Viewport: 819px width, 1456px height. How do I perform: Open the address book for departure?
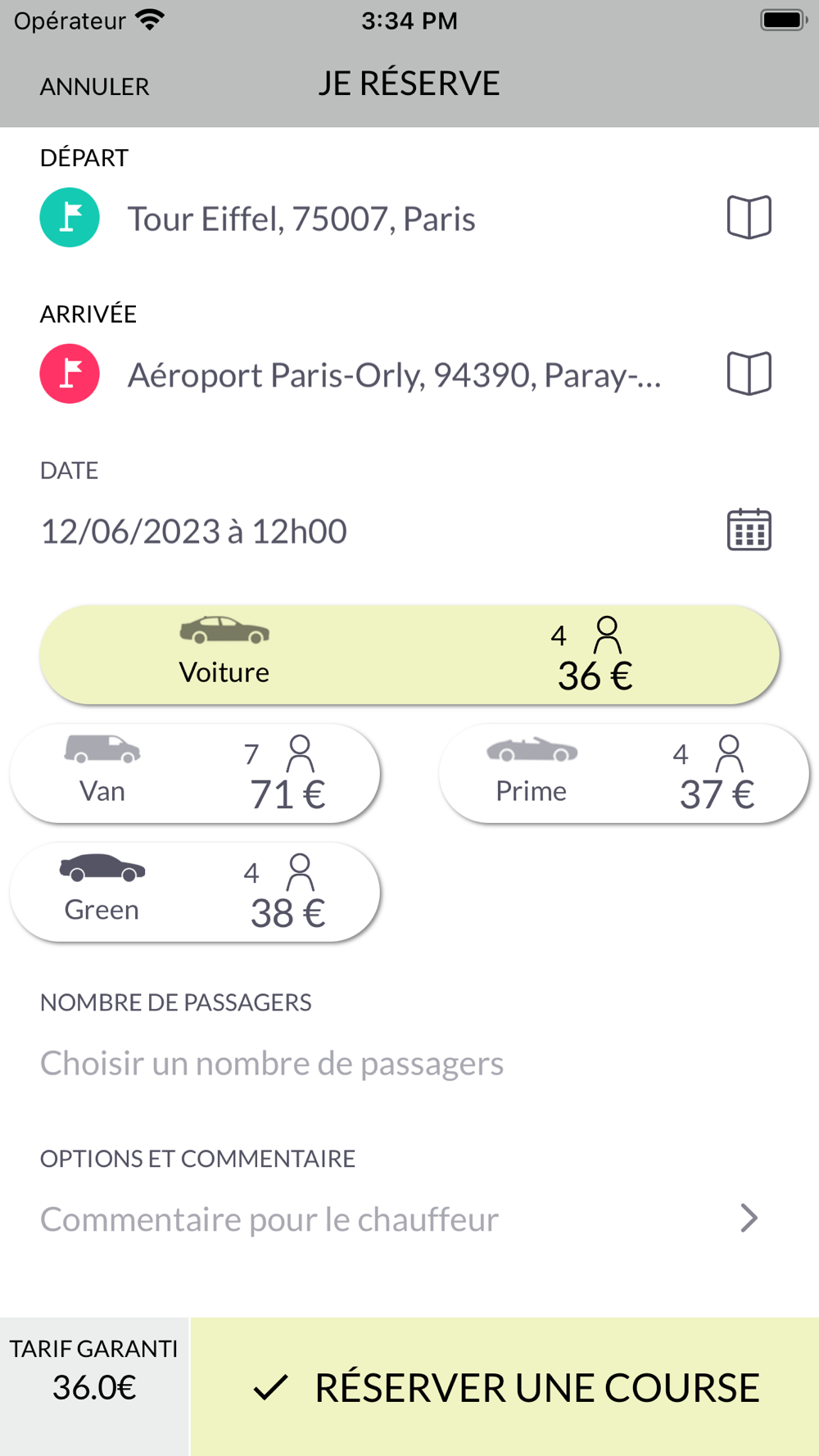pyautogui.click(x=749, y=218)
